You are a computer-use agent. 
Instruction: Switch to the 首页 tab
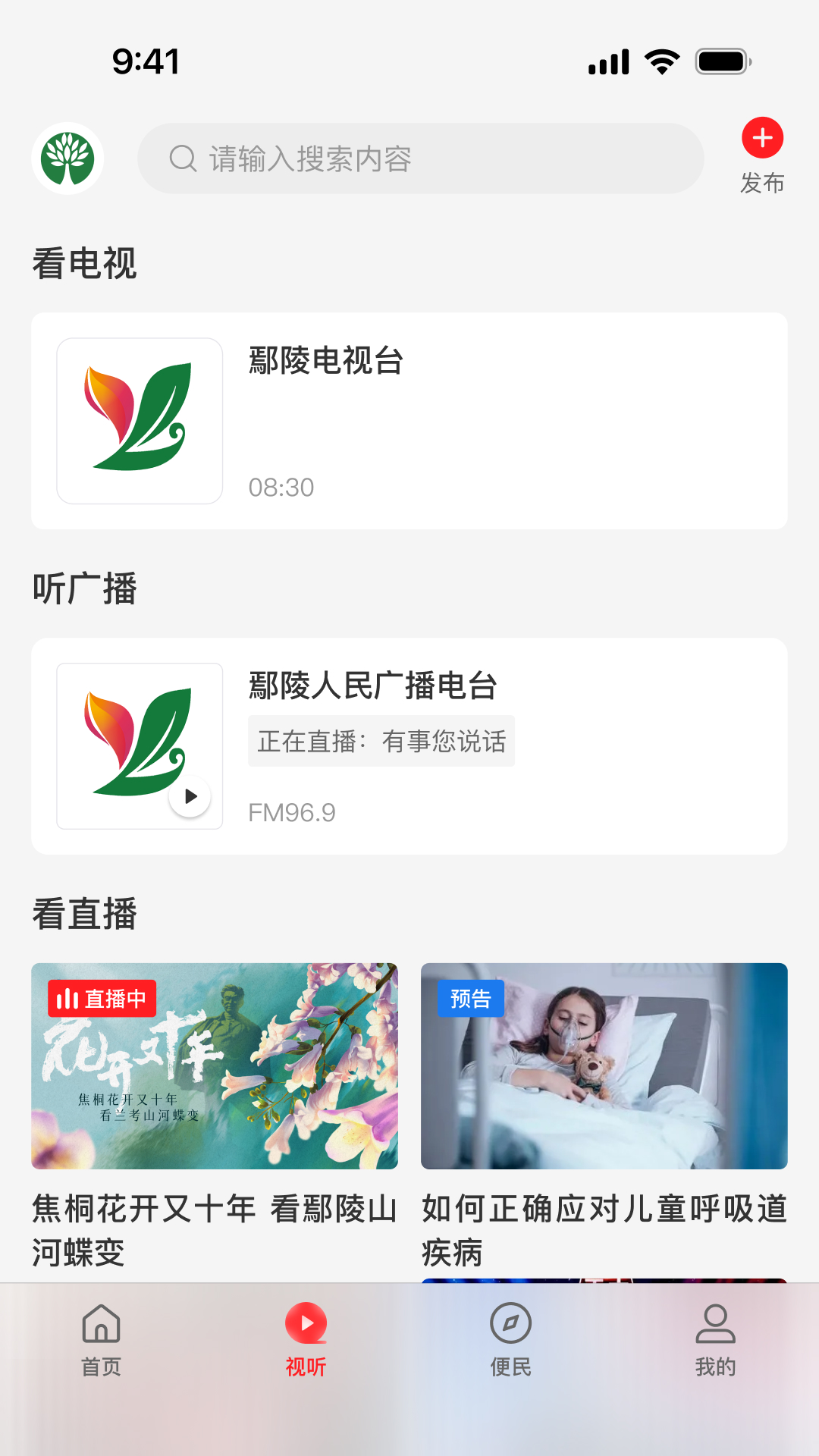102,1340
